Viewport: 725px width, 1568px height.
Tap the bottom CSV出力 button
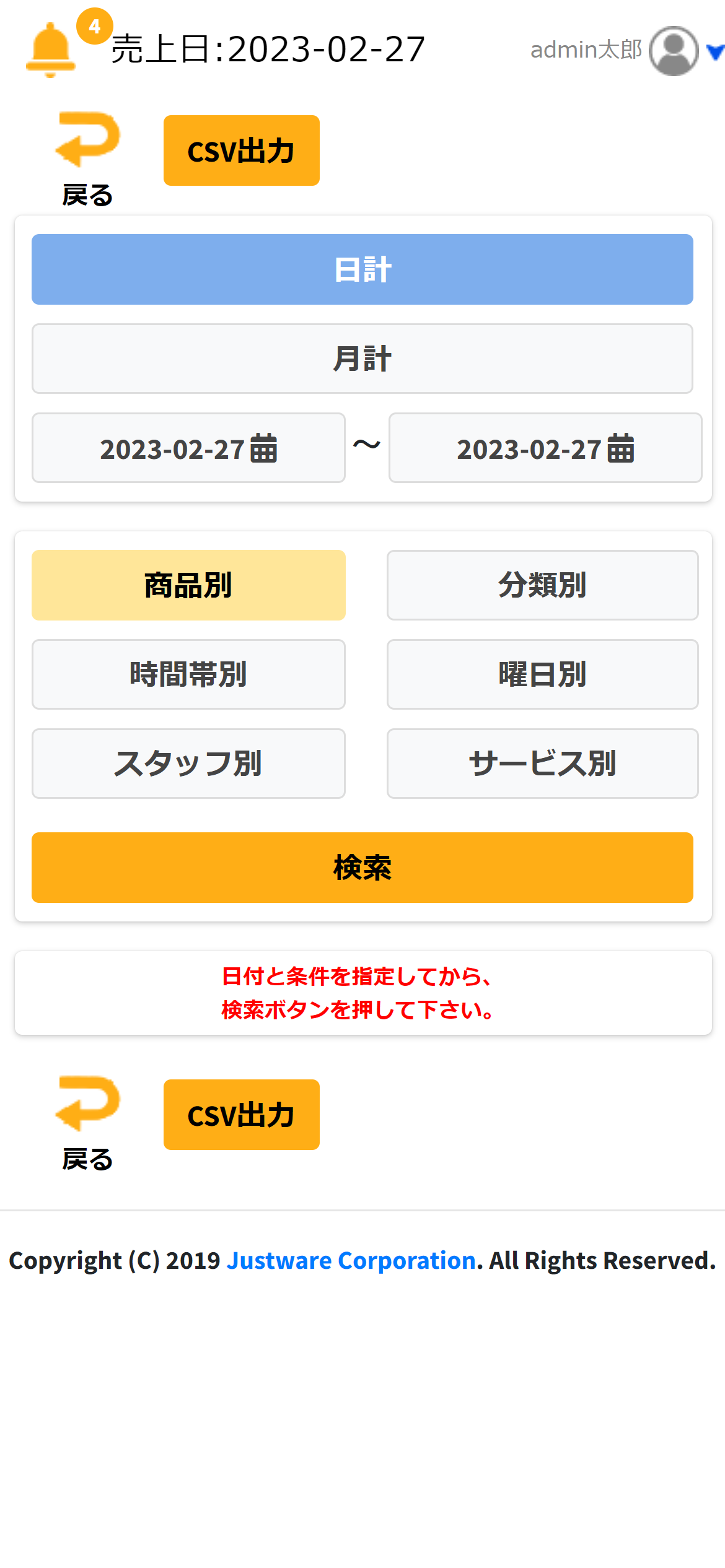click(x=241, y=1115)
